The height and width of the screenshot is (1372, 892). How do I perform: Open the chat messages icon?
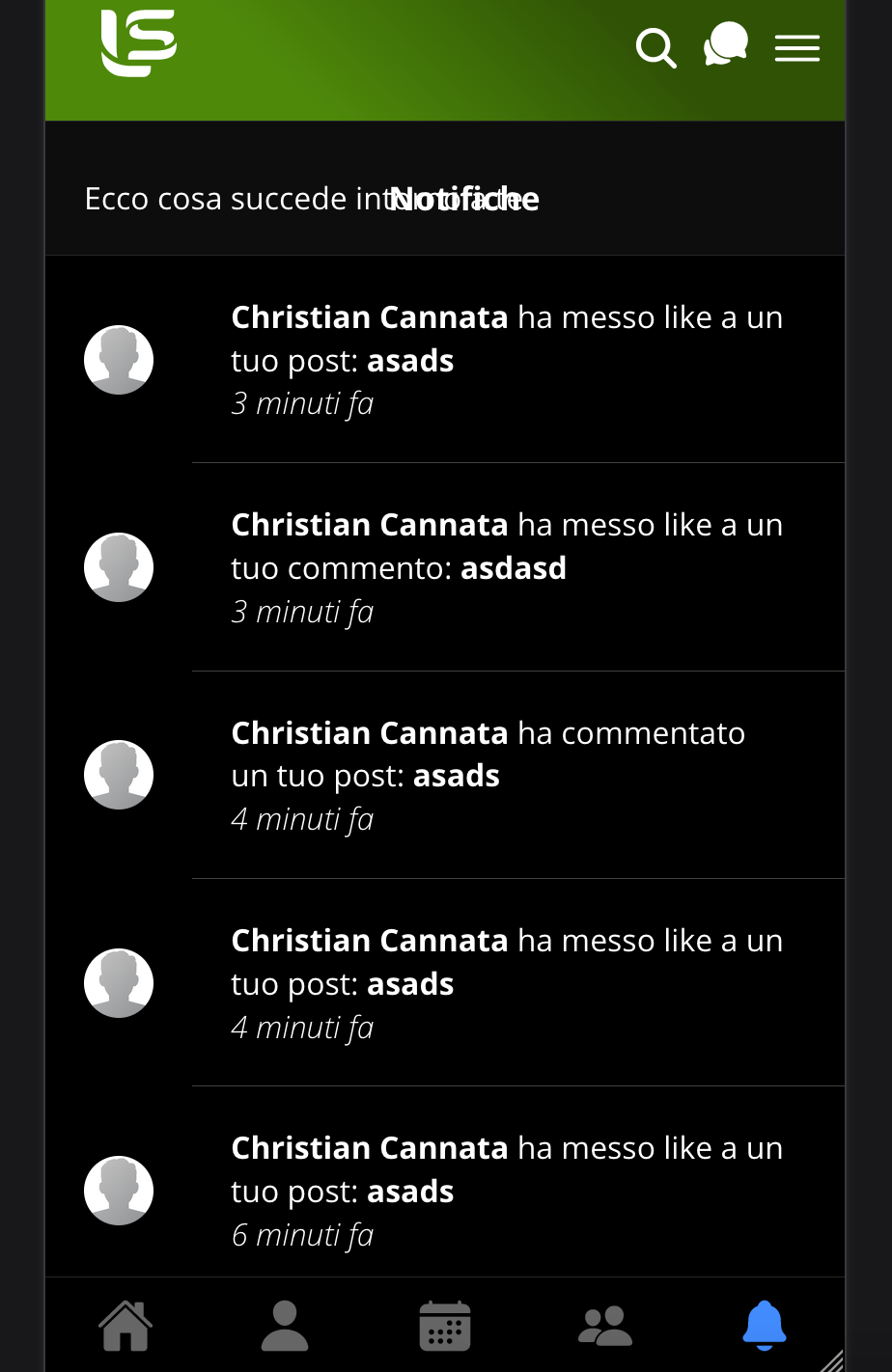726,45
